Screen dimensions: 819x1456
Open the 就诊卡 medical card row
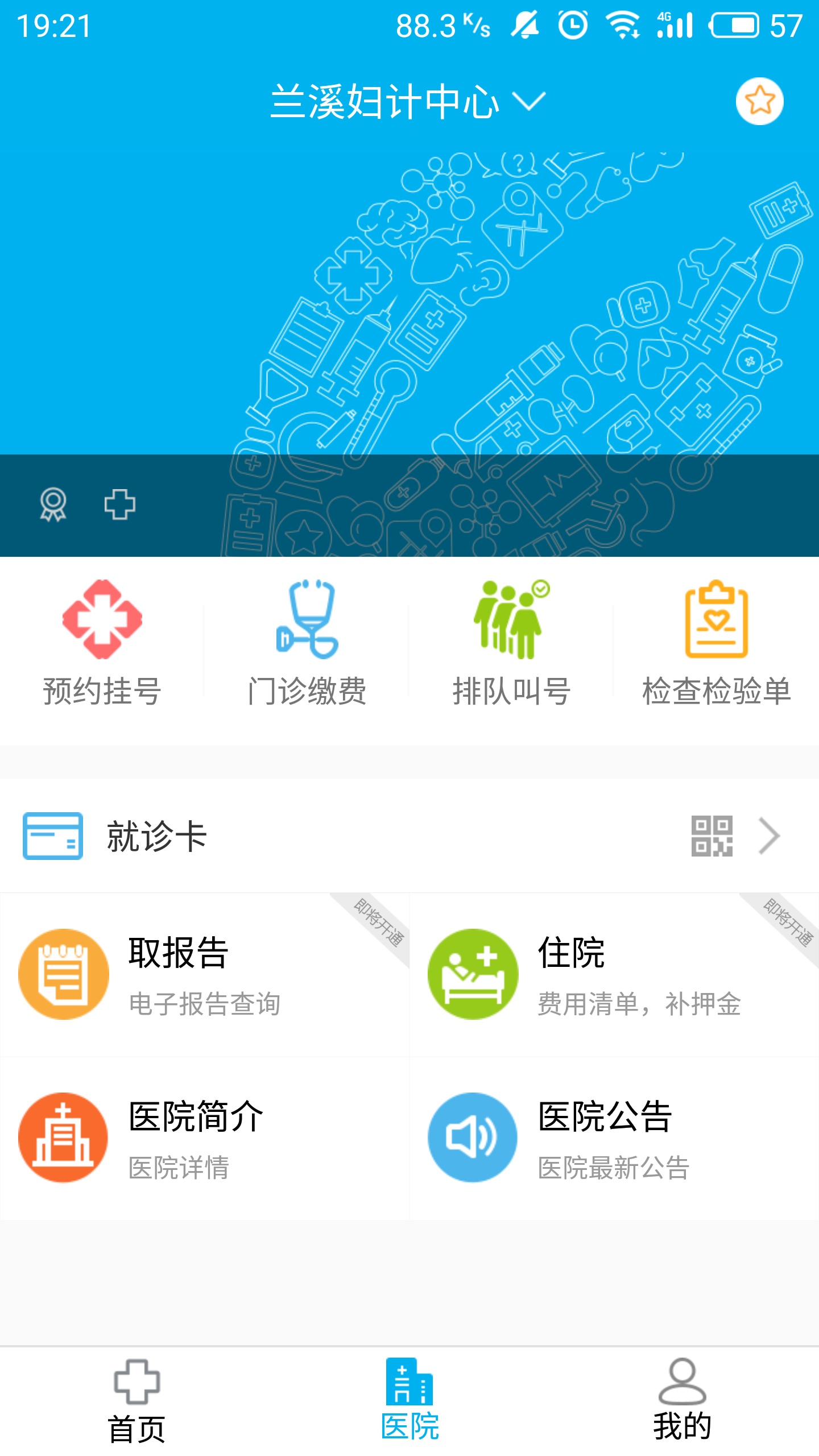coord(409,836)
